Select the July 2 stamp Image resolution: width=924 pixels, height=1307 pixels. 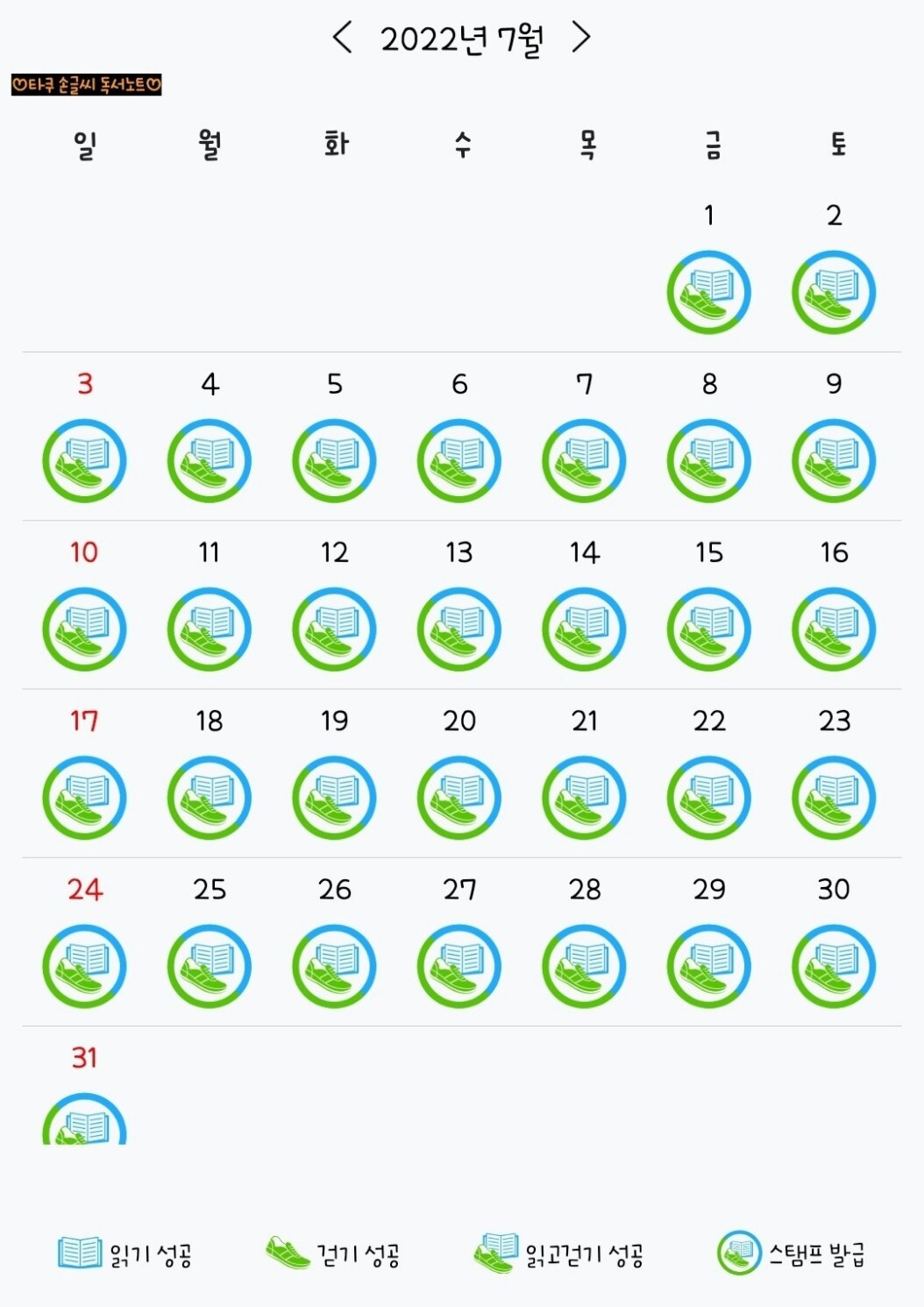pos(834,293)
